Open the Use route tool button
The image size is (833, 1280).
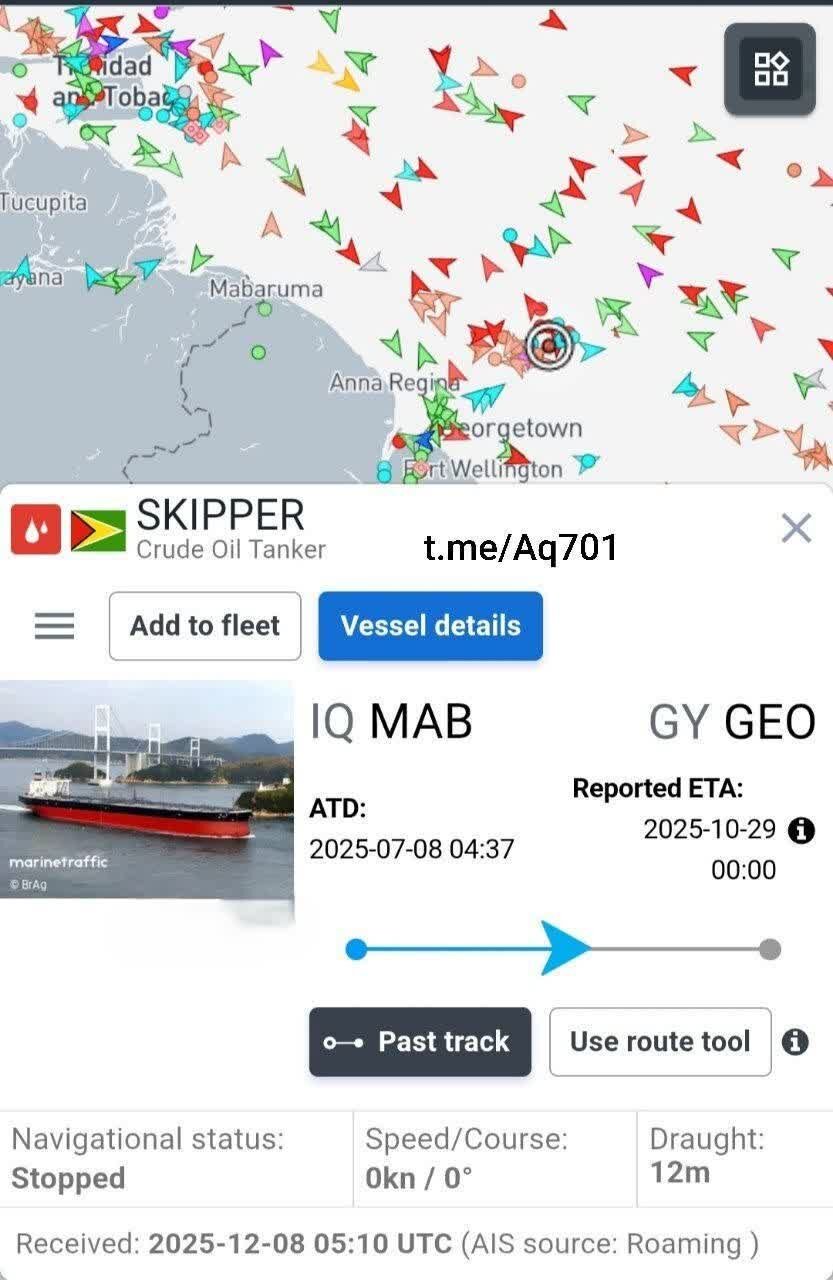[x=660, y=1042]
